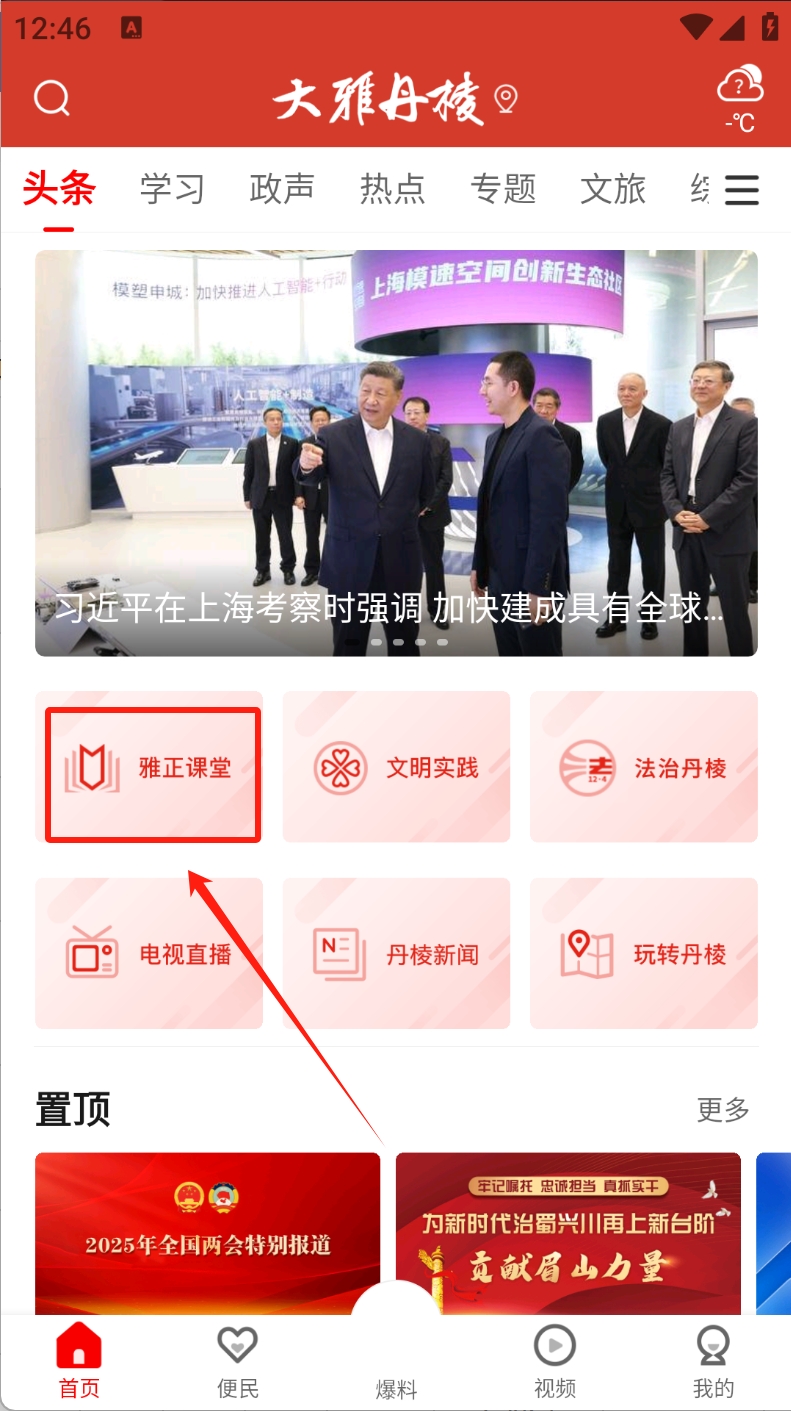Switch to the 学习 tab
The height and width of the screenshot is (1411, 791).
point(172,189)
